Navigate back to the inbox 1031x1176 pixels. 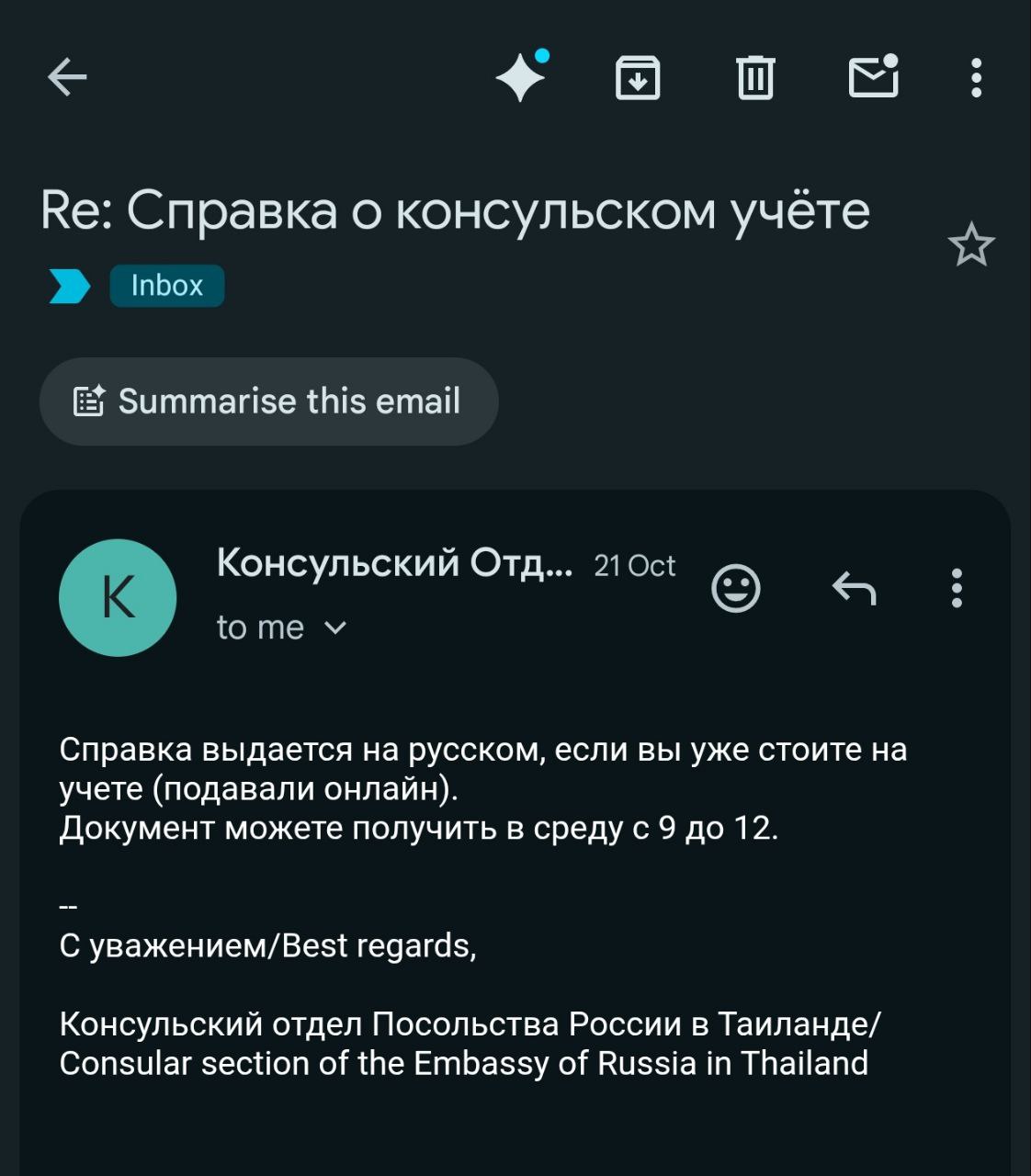click(64, 78)
